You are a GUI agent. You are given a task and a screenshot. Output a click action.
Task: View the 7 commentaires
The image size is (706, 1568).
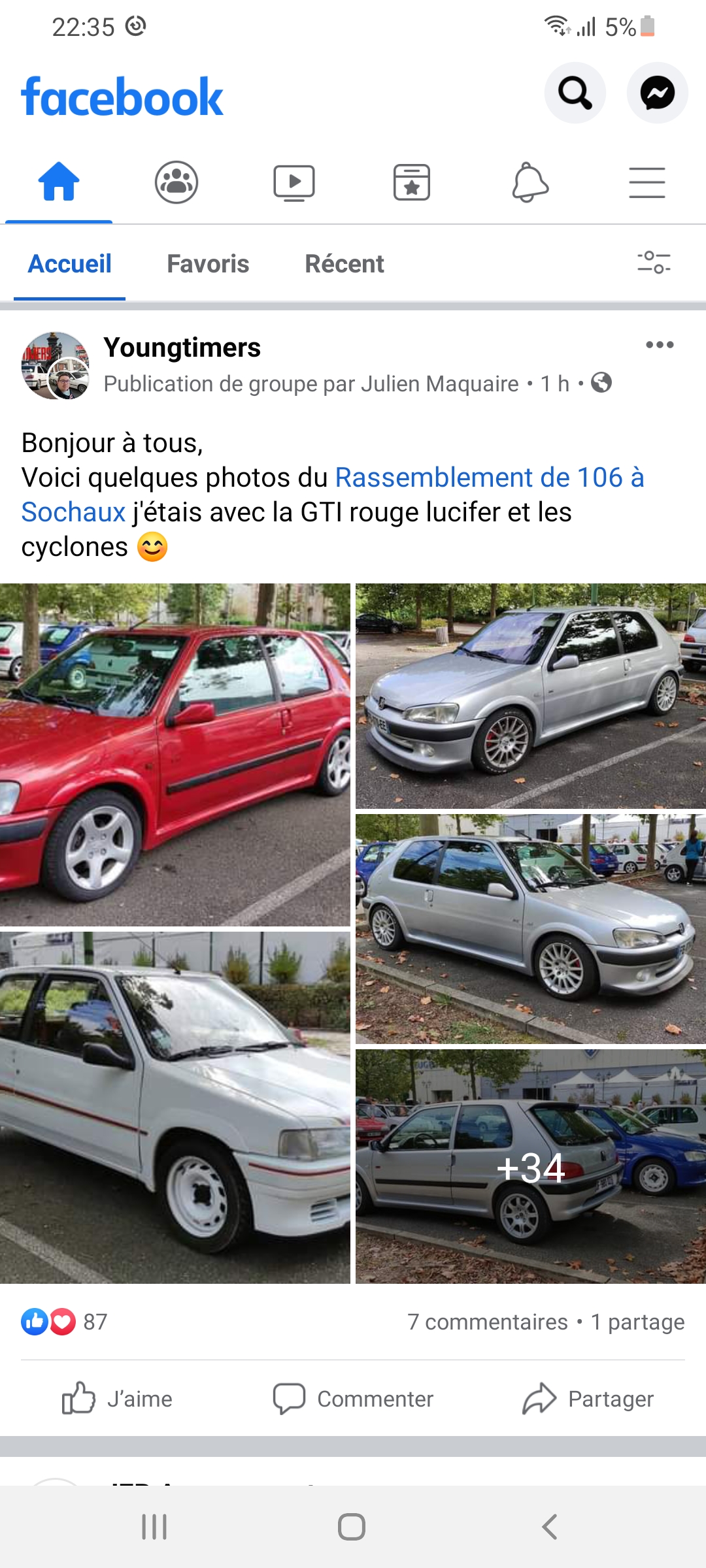[488, 1322]
